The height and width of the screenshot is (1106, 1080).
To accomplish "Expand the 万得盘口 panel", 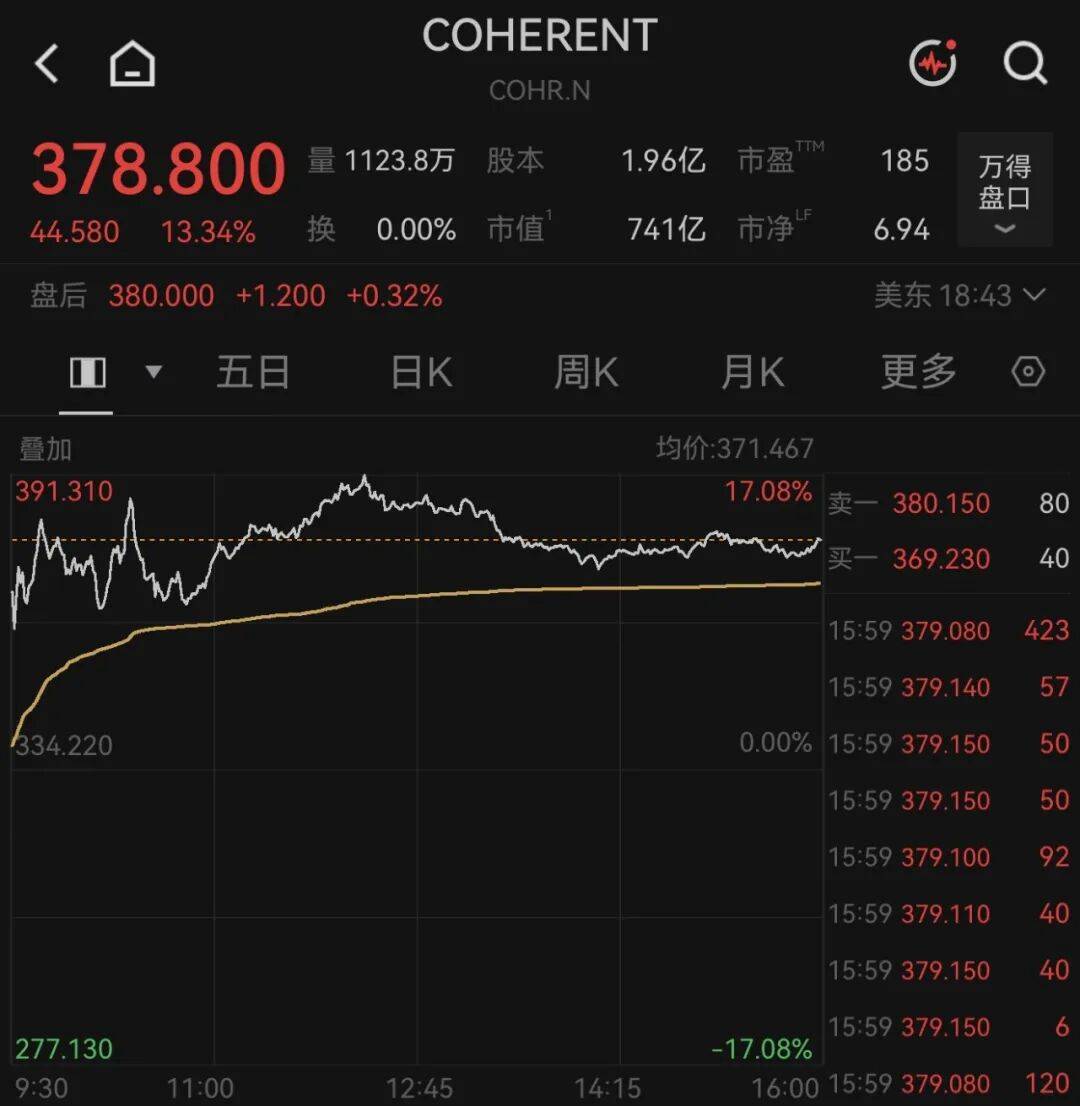I will click(x=1005, y=189).
